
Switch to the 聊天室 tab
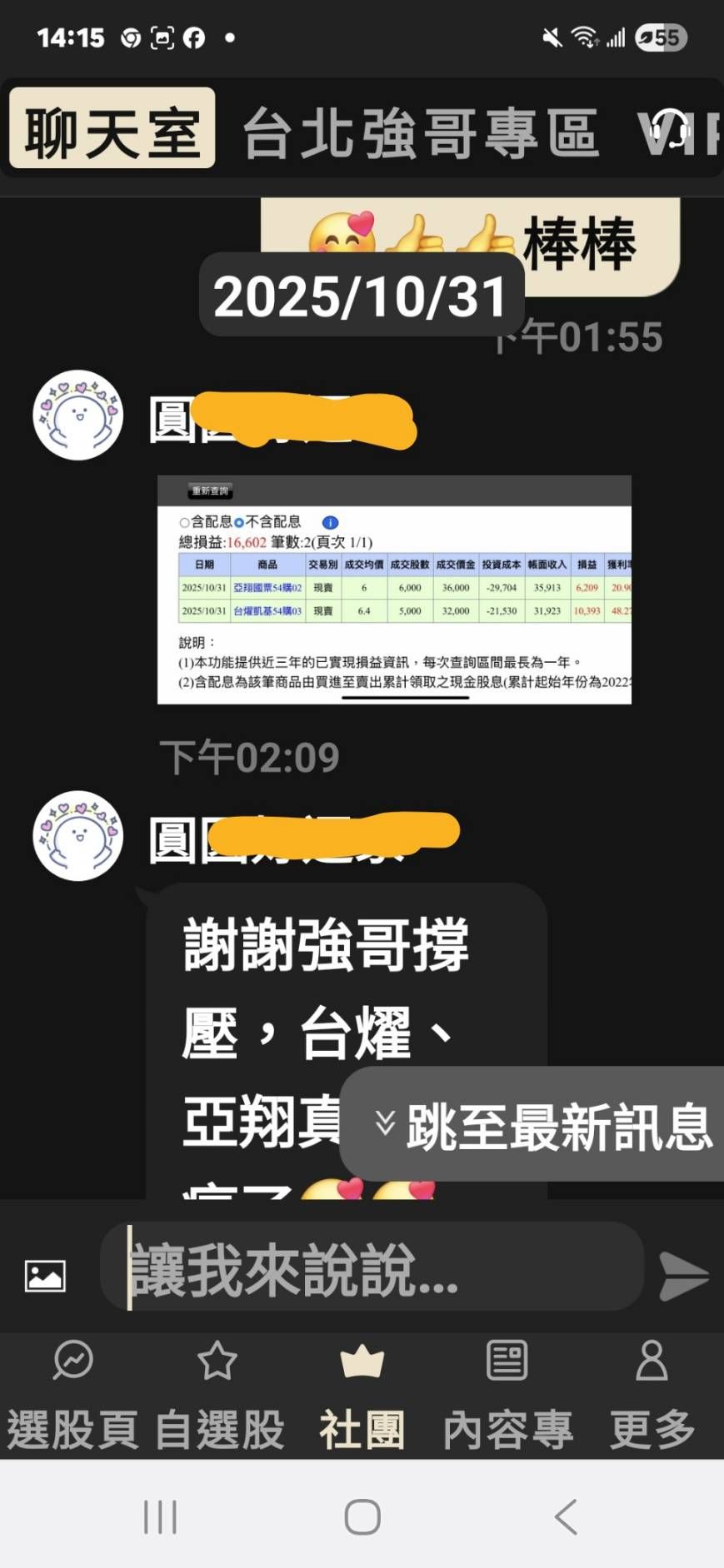(x=112, y=129)
